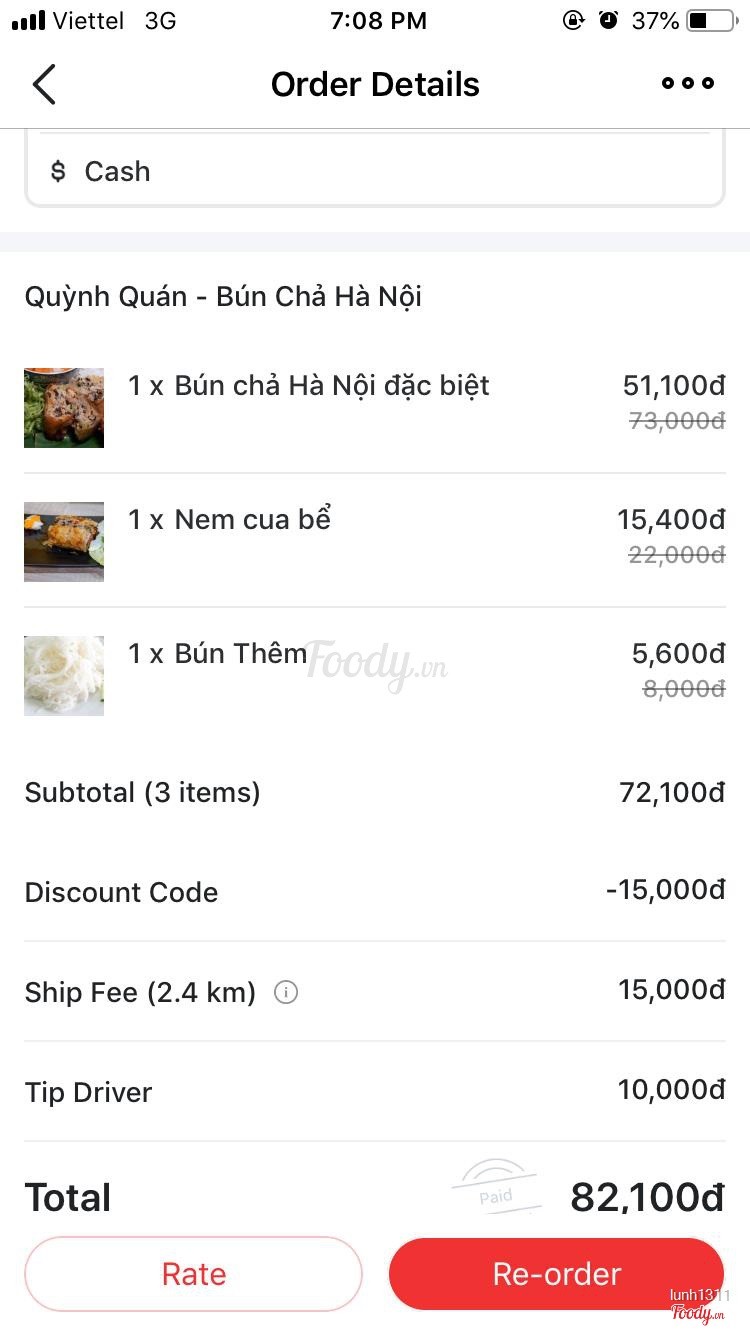
Task: Show Ship Fee info icon details
Action: click(286, 993)
